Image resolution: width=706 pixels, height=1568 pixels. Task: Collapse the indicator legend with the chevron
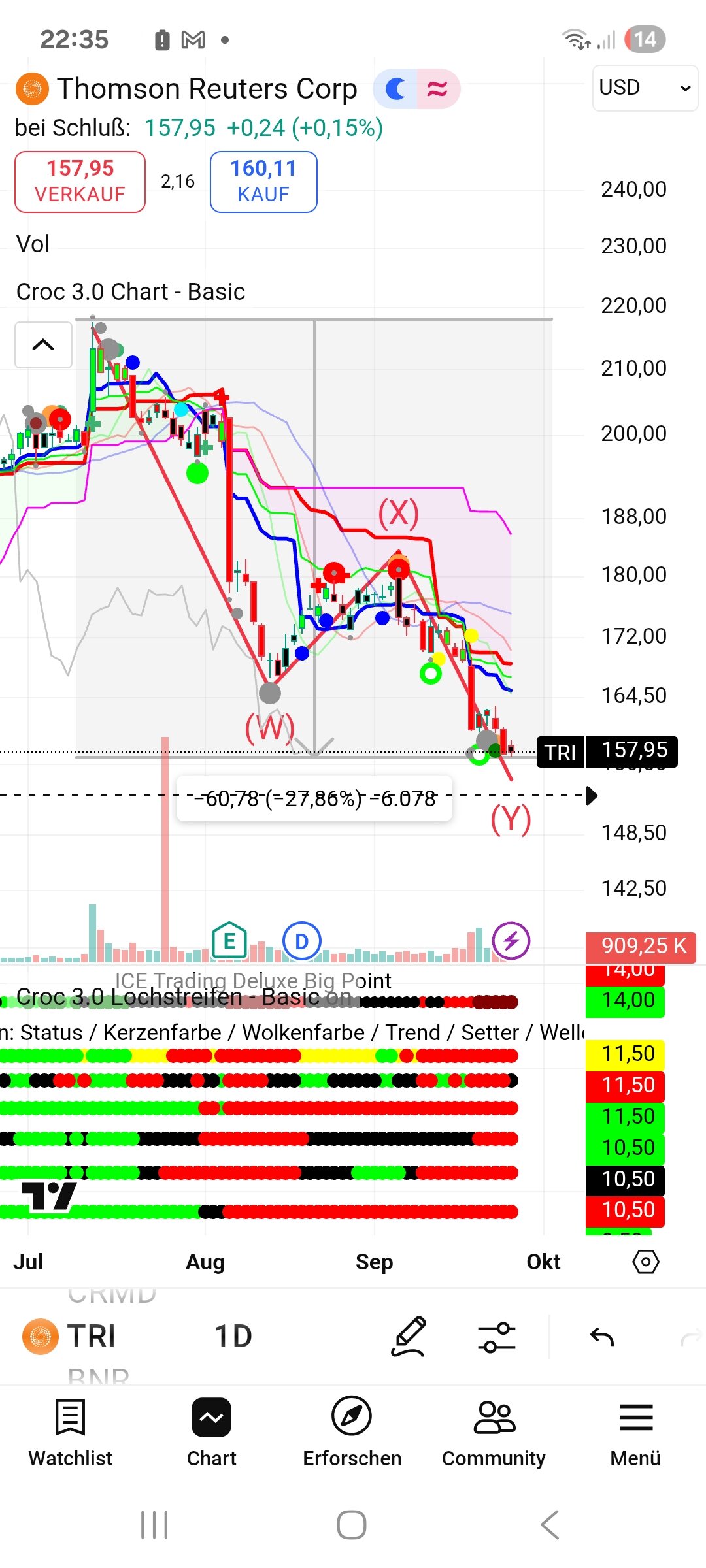[x=43, y=344]
